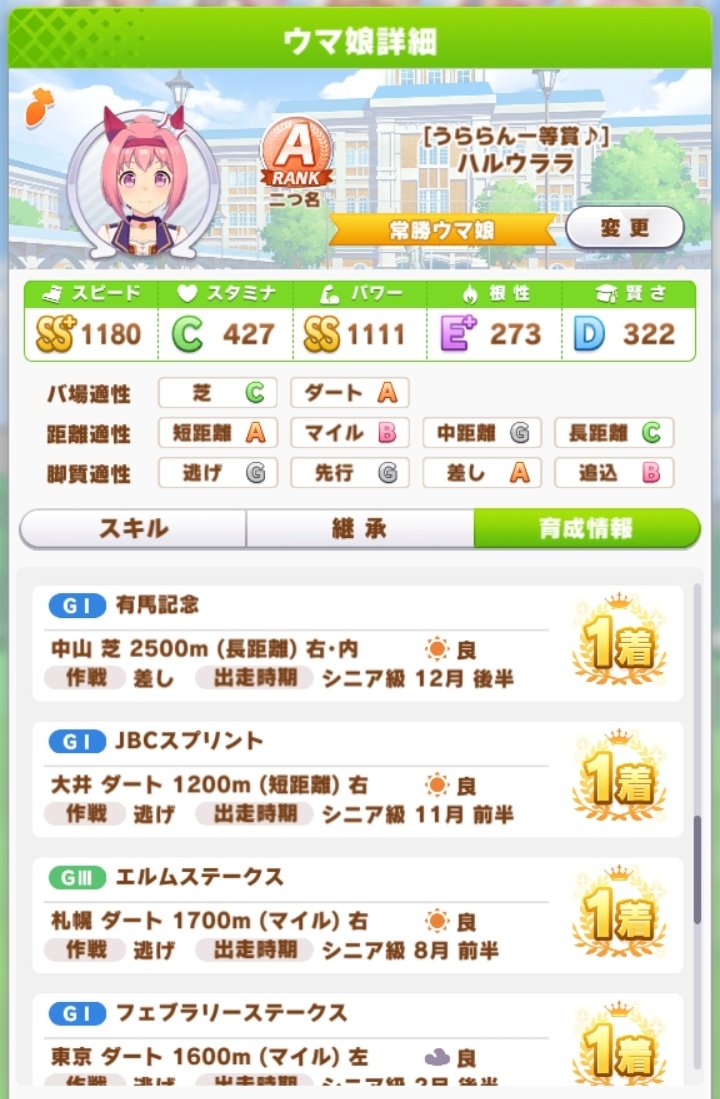Switch to the スキル tab
720x1099 pixels.
tap(133, 528)
